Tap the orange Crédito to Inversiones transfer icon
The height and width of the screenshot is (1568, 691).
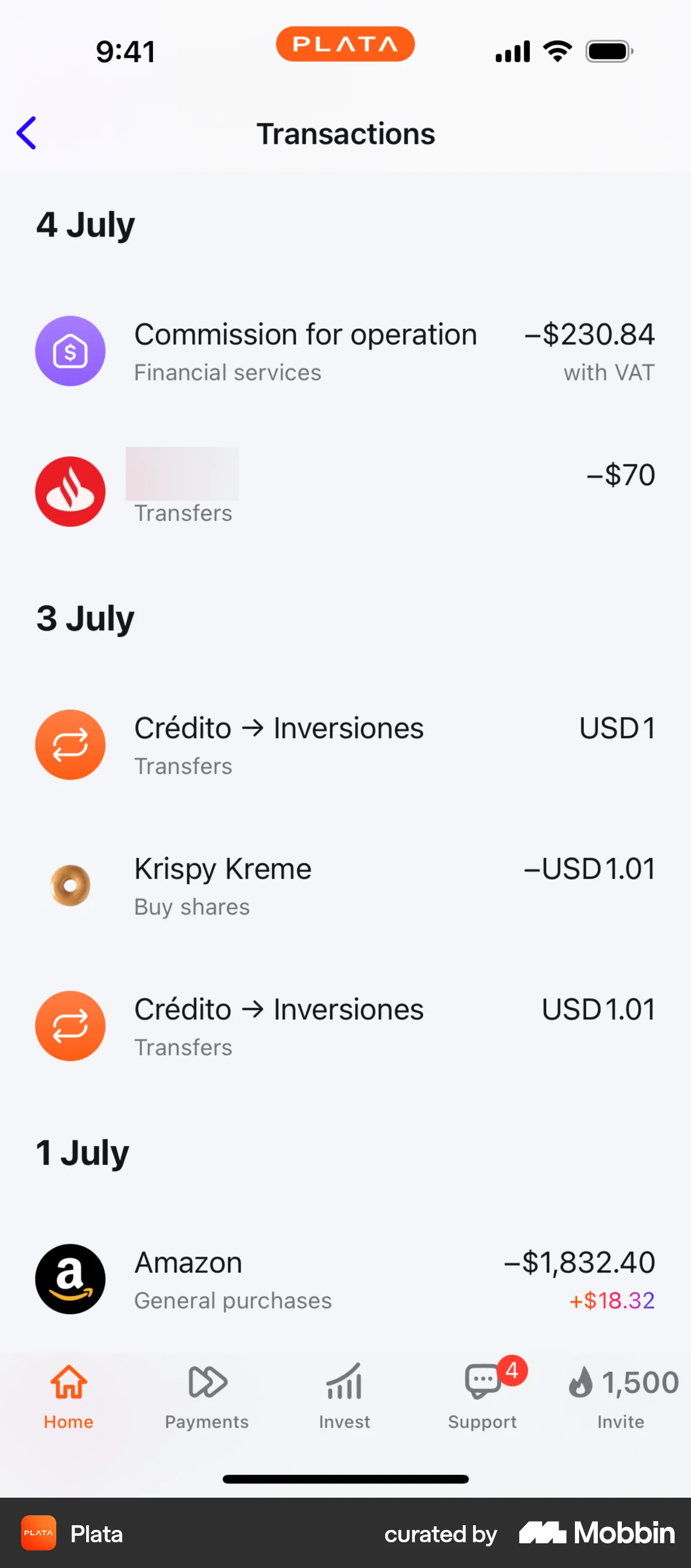pos(70,744)
